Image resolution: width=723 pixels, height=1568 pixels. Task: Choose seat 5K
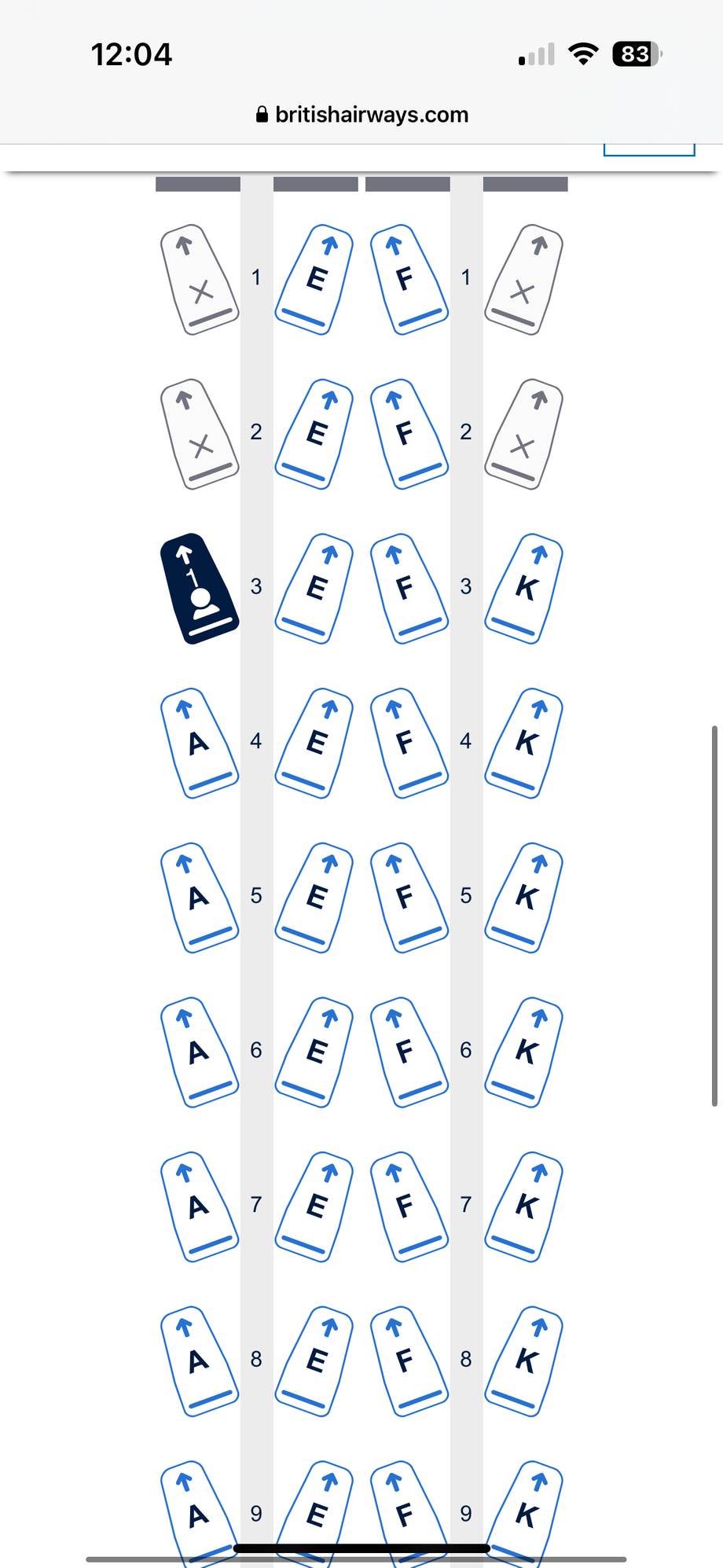pyautogui.click(x=524, y=898)
